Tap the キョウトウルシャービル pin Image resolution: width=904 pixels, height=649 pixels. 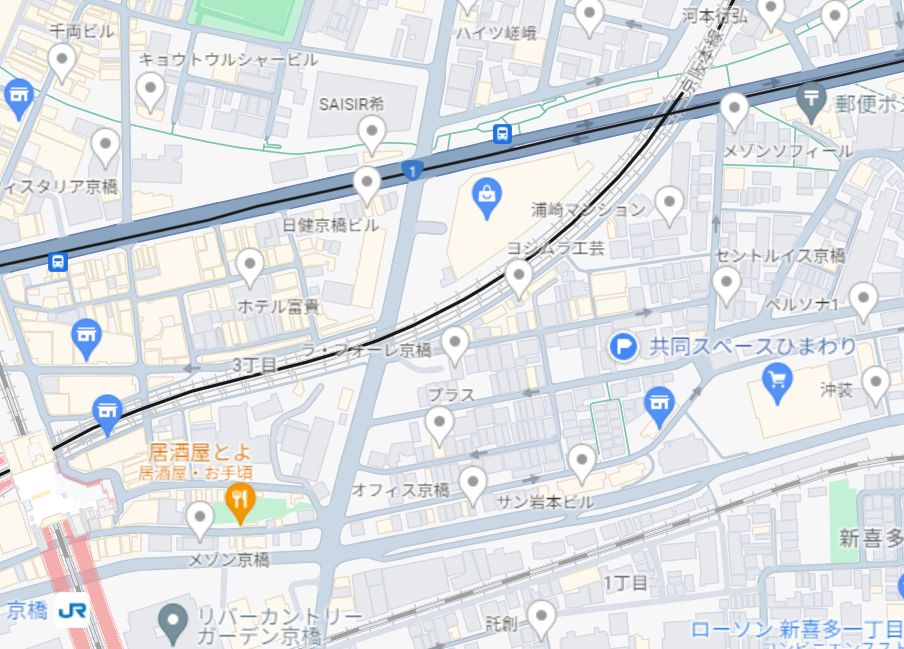[150, 91]
